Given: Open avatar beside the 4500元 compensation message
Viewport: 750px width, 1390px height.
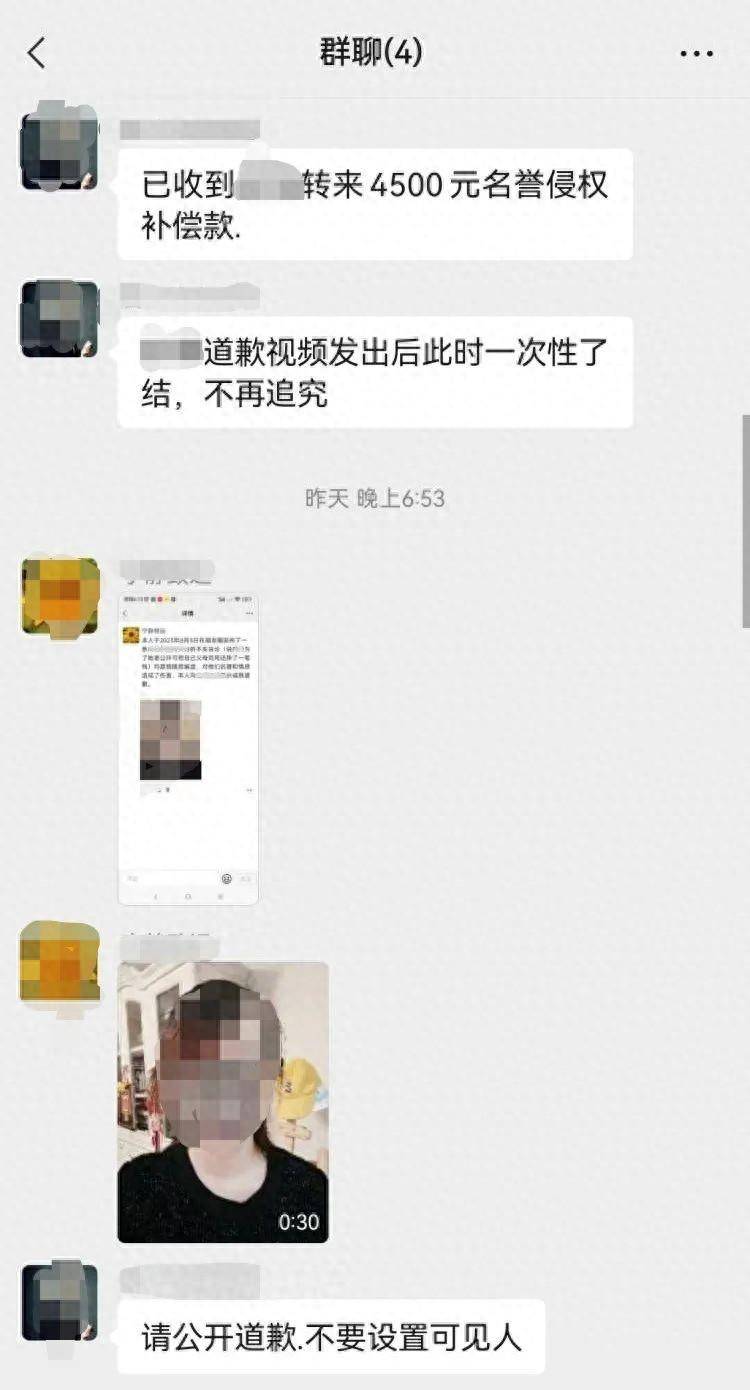Looking at the screenshot, I should (60, 151).
